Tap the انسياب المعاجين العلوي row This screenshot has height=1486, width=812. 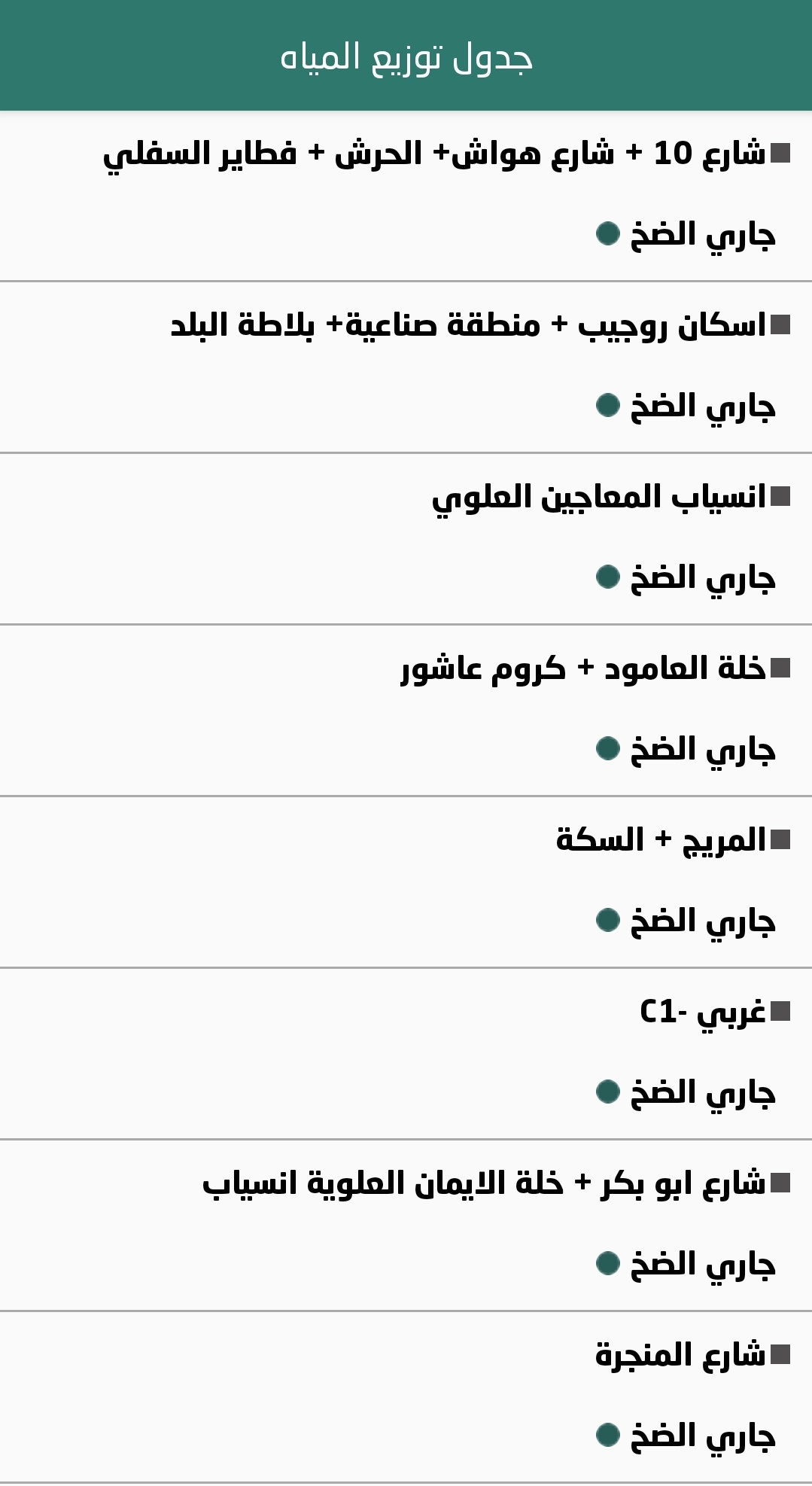coord(598,497)
